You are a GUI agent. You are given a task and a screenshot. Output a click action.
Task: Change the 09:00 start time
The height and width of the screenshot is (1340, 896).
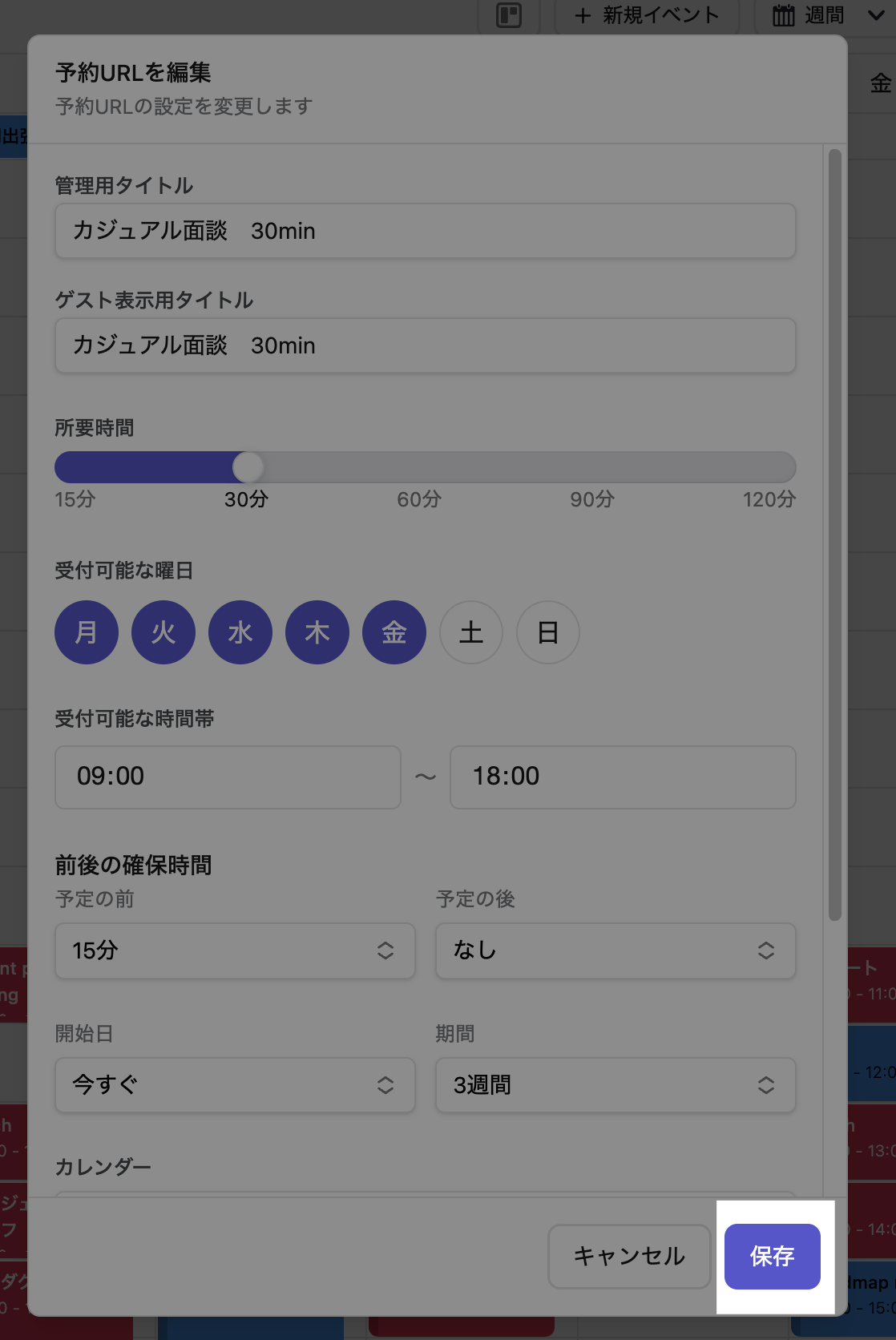click(228, 777)
